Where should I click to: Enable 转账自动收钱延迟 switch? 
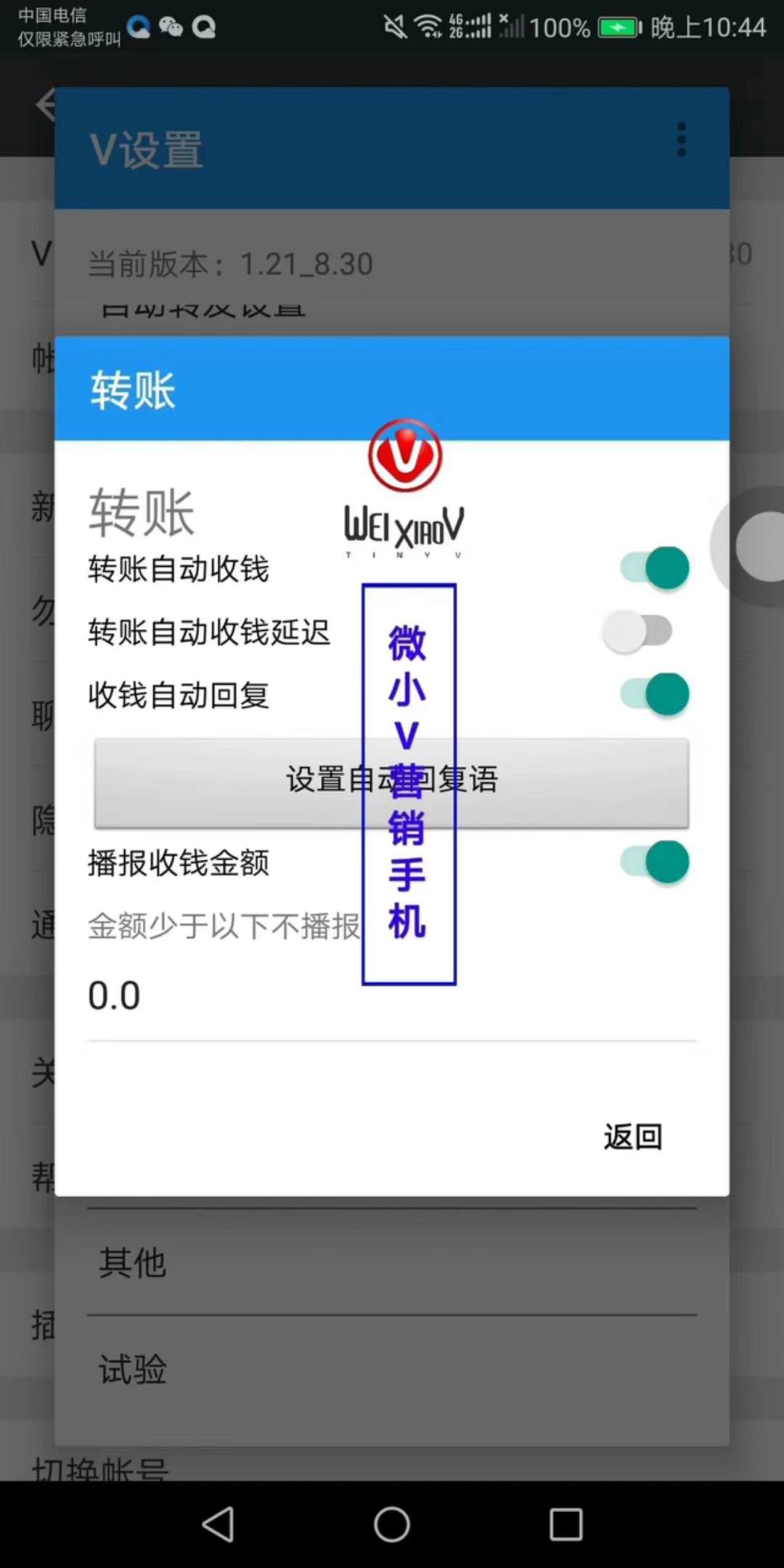(x=637, y=632)
